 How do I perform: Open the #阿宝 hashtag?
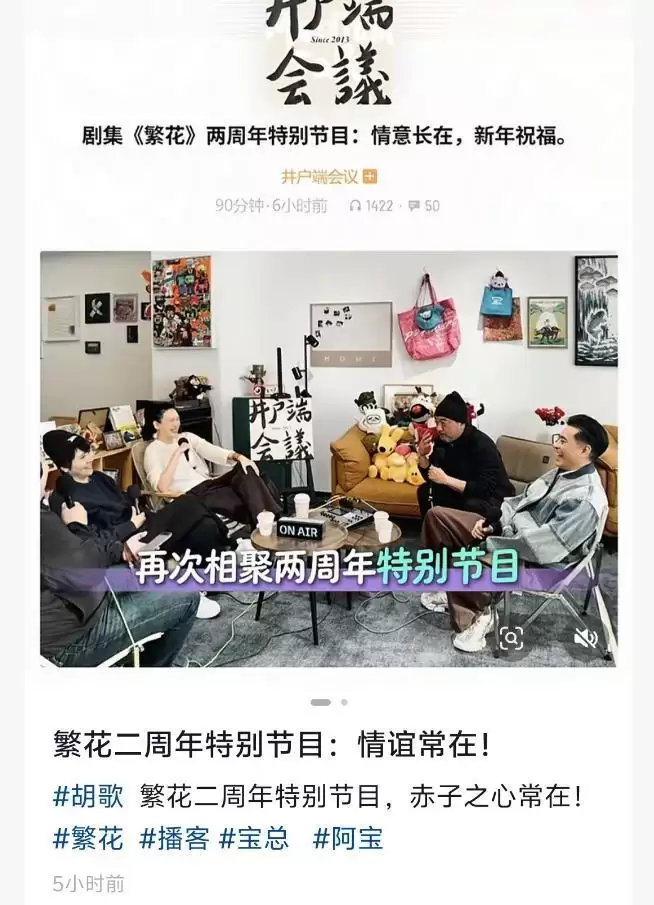(347, 838)
